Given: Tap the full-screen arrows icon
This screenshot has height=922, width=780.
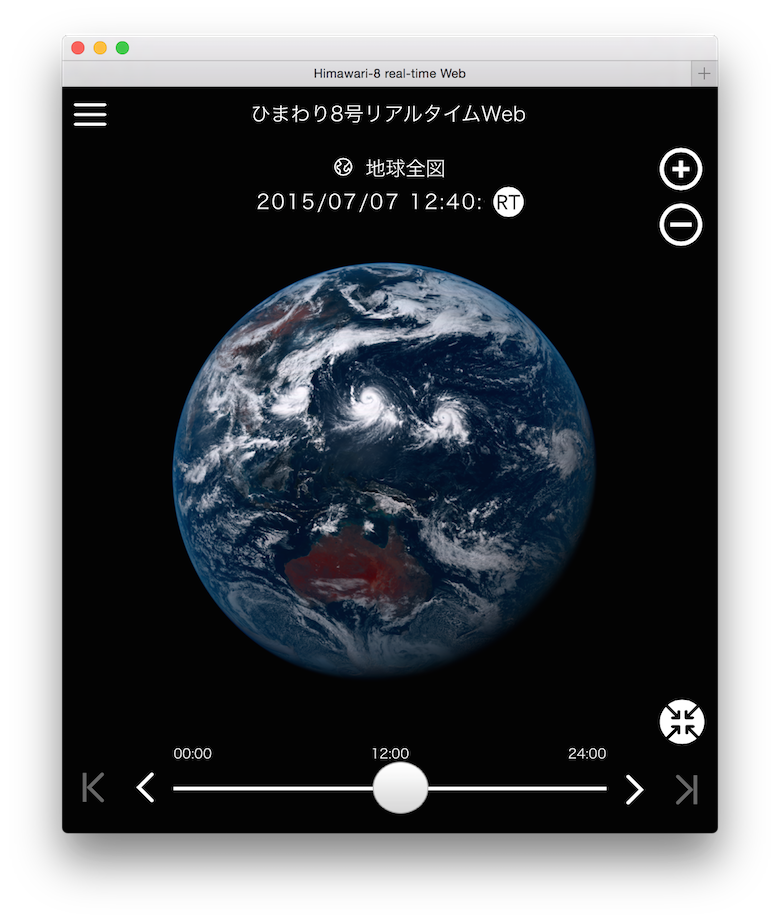Looking at the screenshot, I should click(x=682, y=721).
